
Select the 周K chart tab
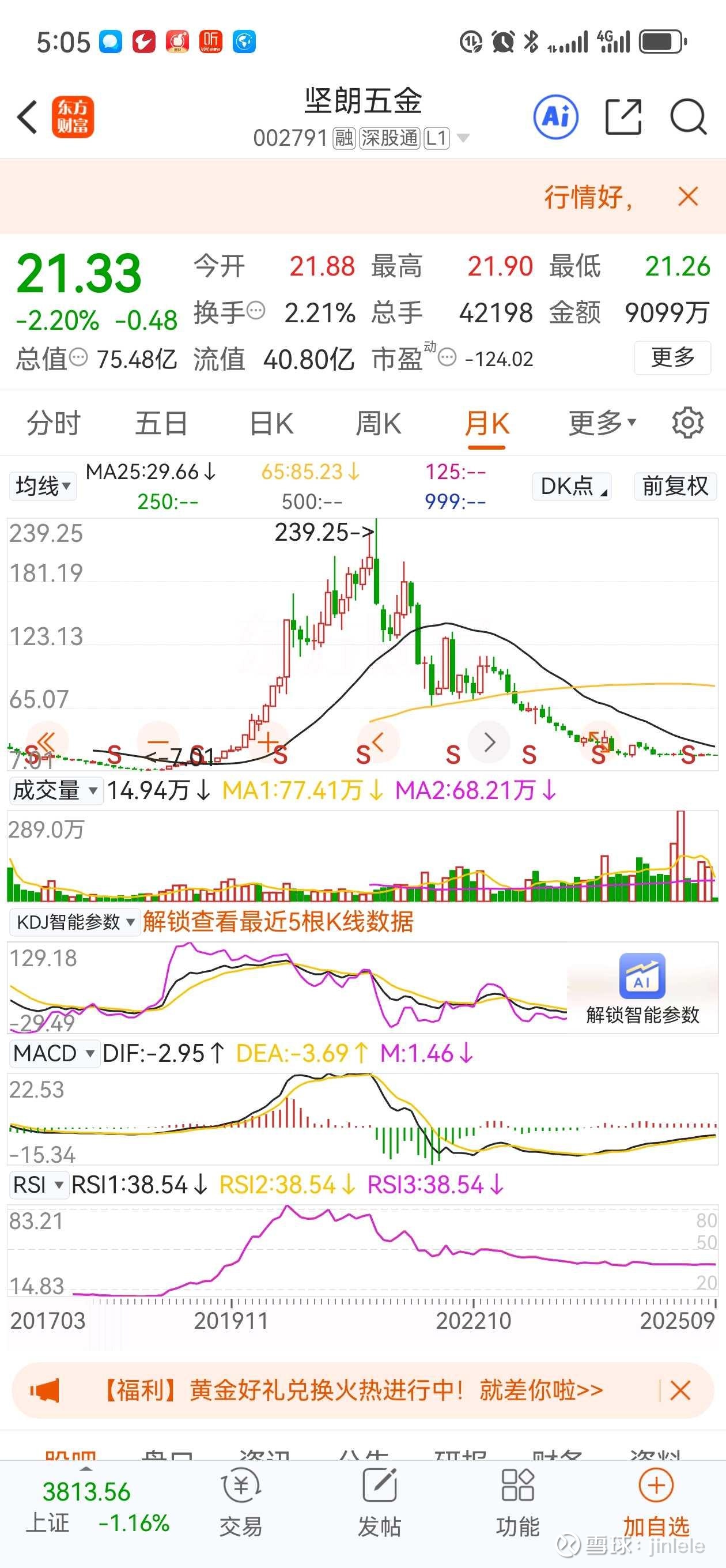pyautogui.click(x=378, y=423)
